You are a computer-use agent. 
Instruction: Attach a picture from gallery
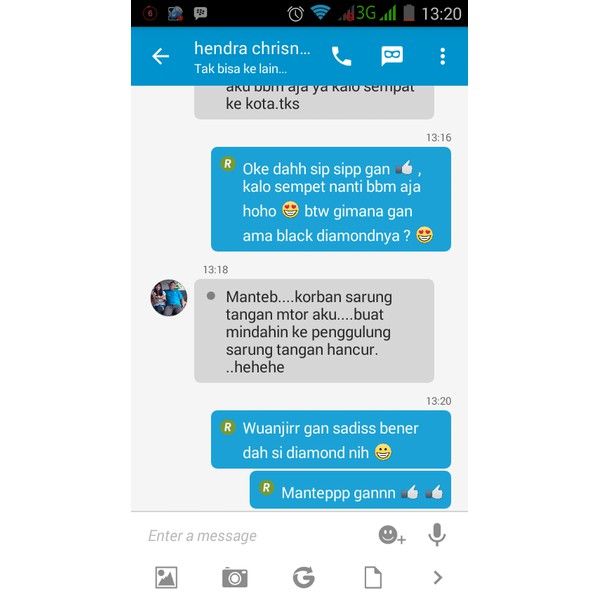coord(166,577)
